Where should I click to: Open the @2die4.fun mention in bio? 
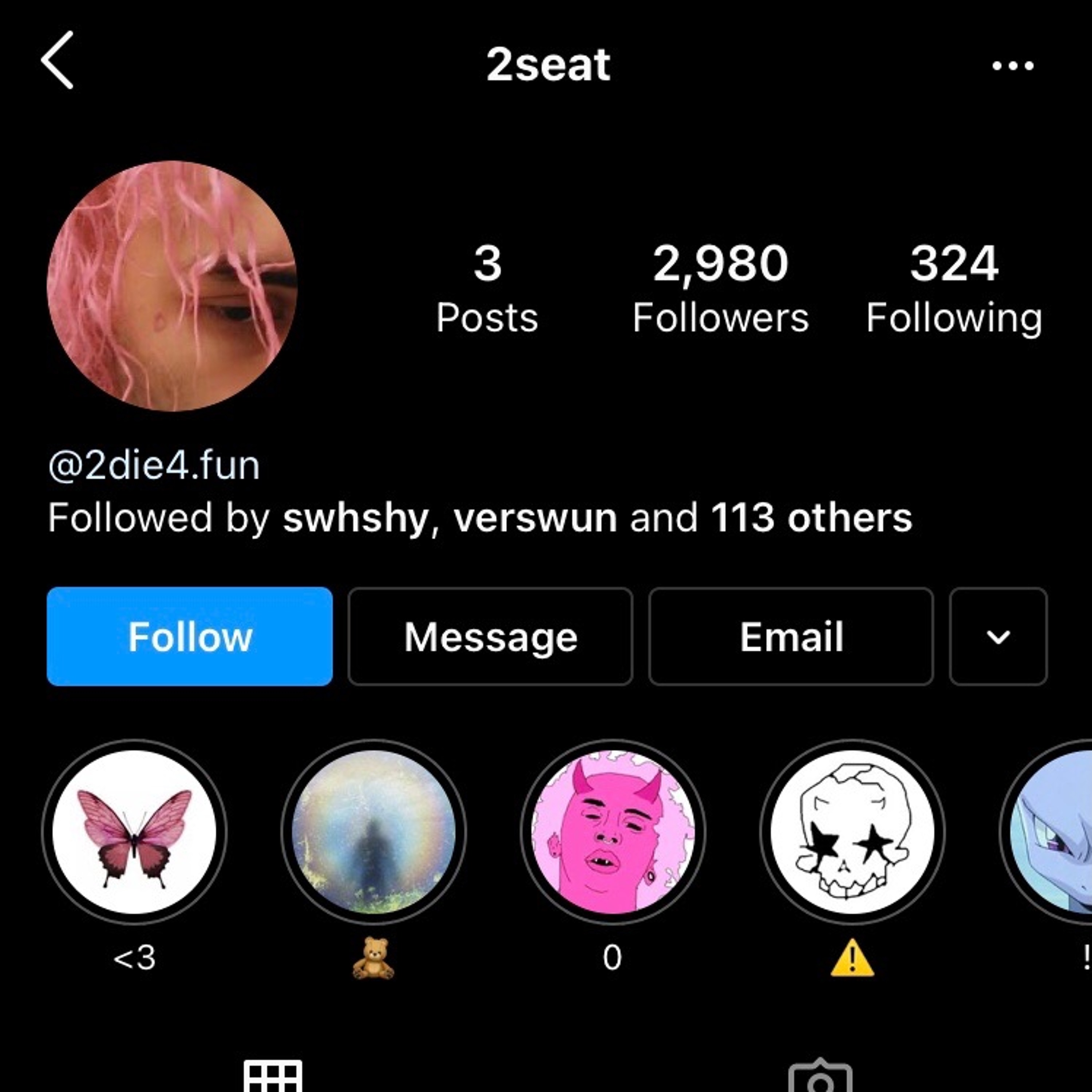[x=154, y=466]
